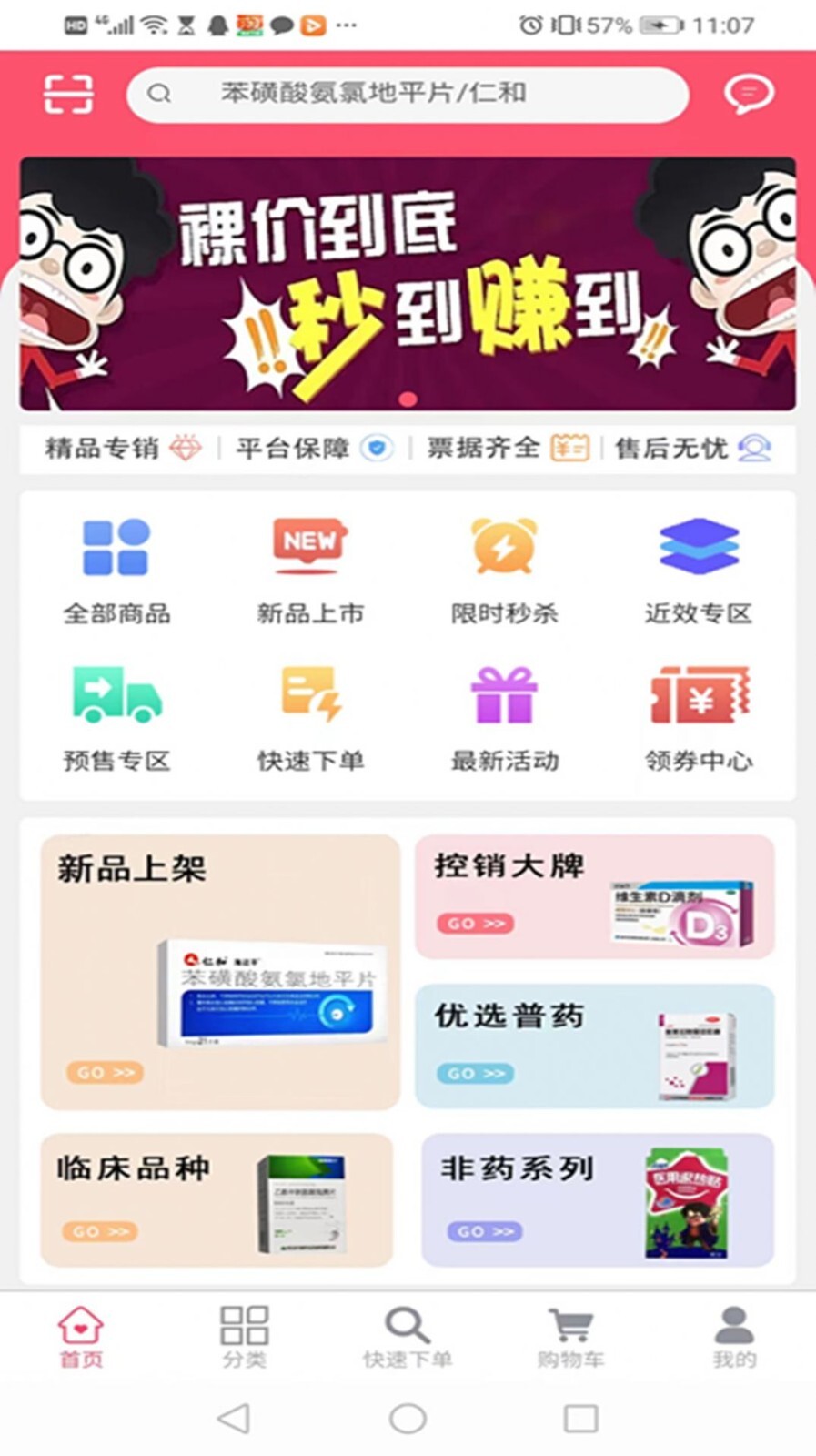Tap the 全部商品 grid icon
The image size is (816, 1456).
tap(116, 546)
